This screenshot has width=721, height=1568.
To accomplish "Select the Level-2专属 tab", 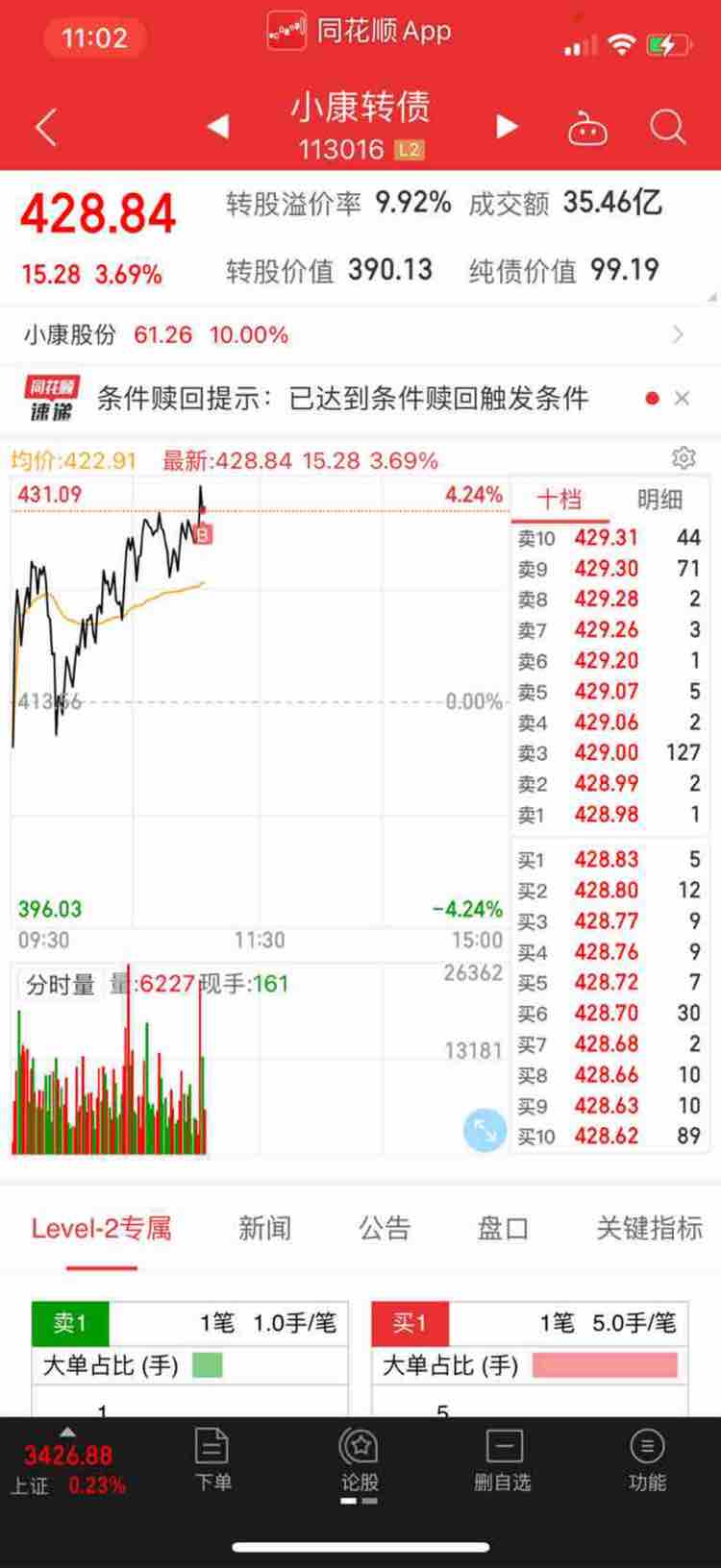I will click(101, 1228).
